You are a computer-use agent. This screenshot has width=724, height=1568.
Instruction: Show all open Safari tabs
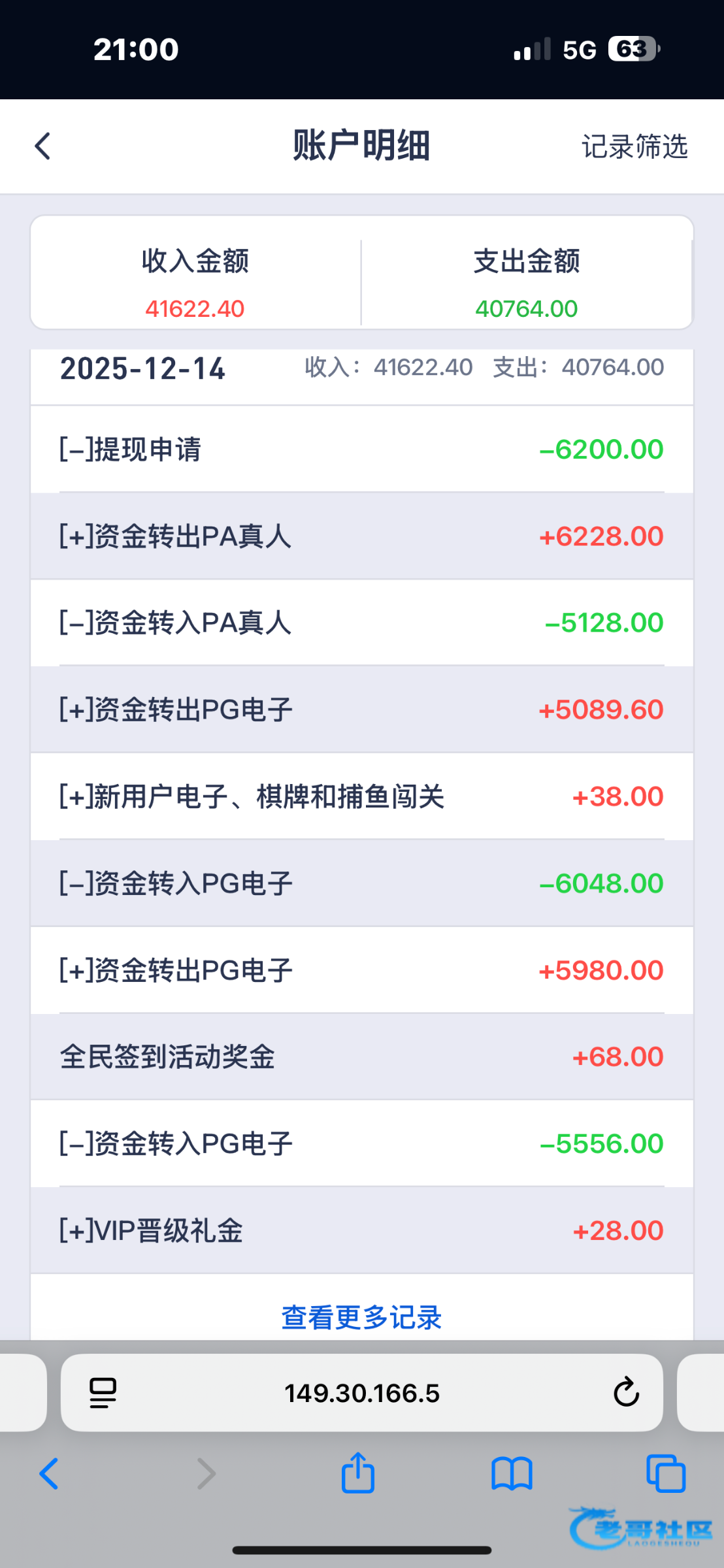(x=665, y=1474)
